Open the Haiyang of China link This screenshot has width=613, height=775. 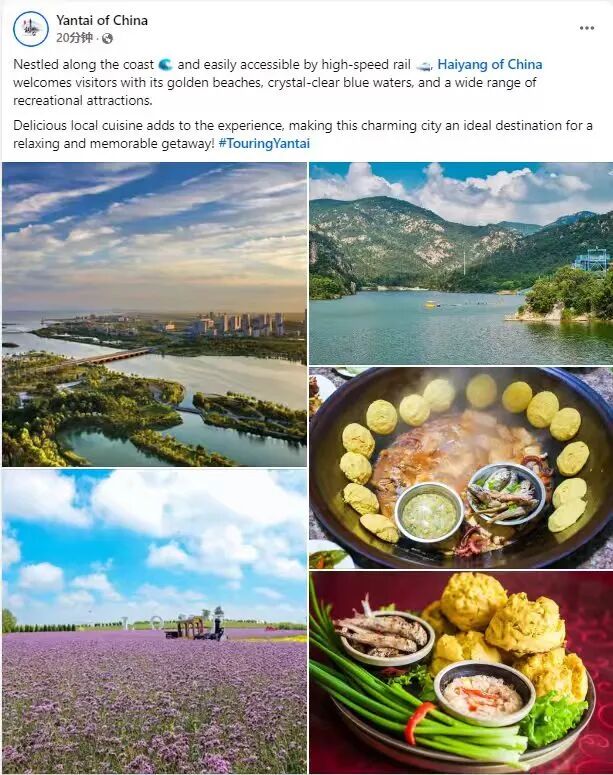tap(490, 64)
